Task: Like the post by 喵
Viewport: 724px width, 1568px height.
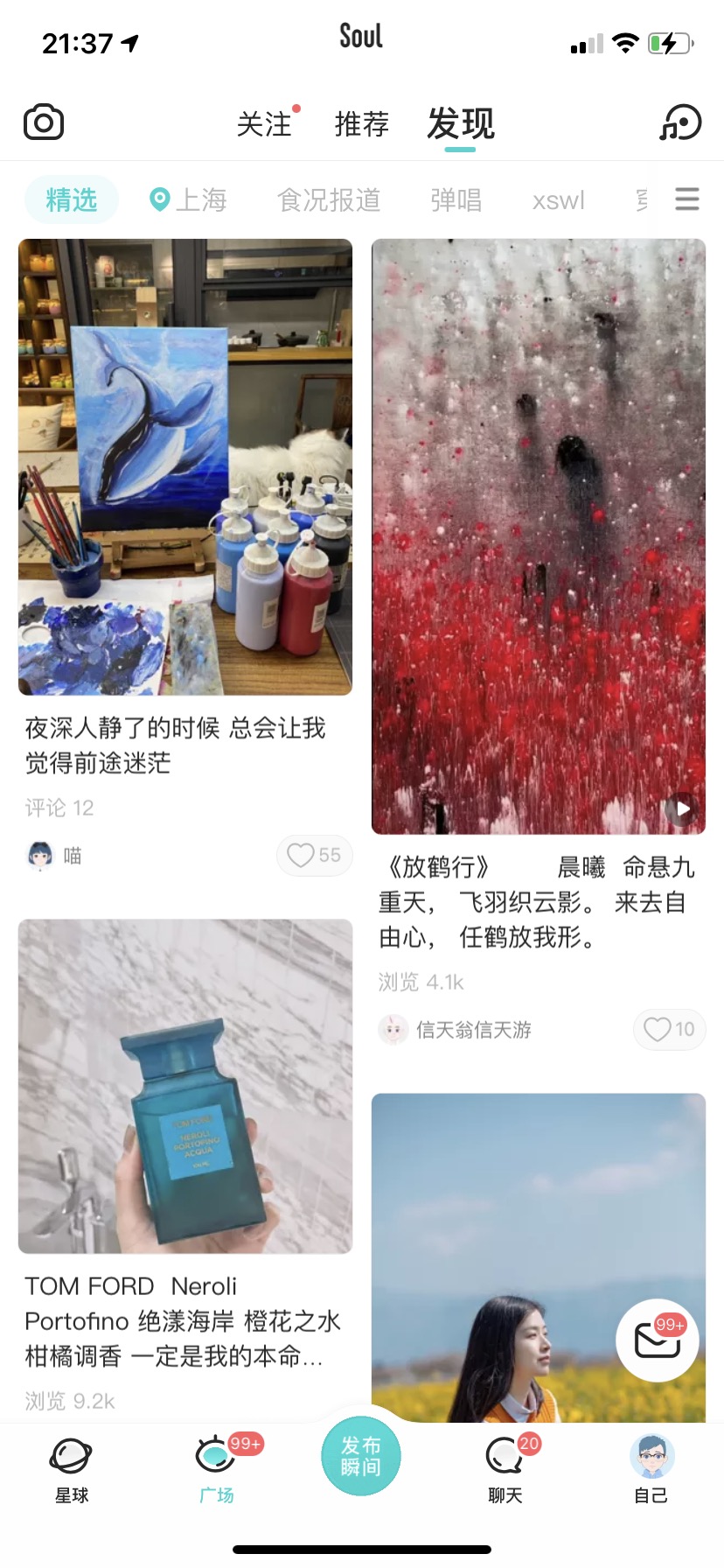Action: click(x=315, y=855)
